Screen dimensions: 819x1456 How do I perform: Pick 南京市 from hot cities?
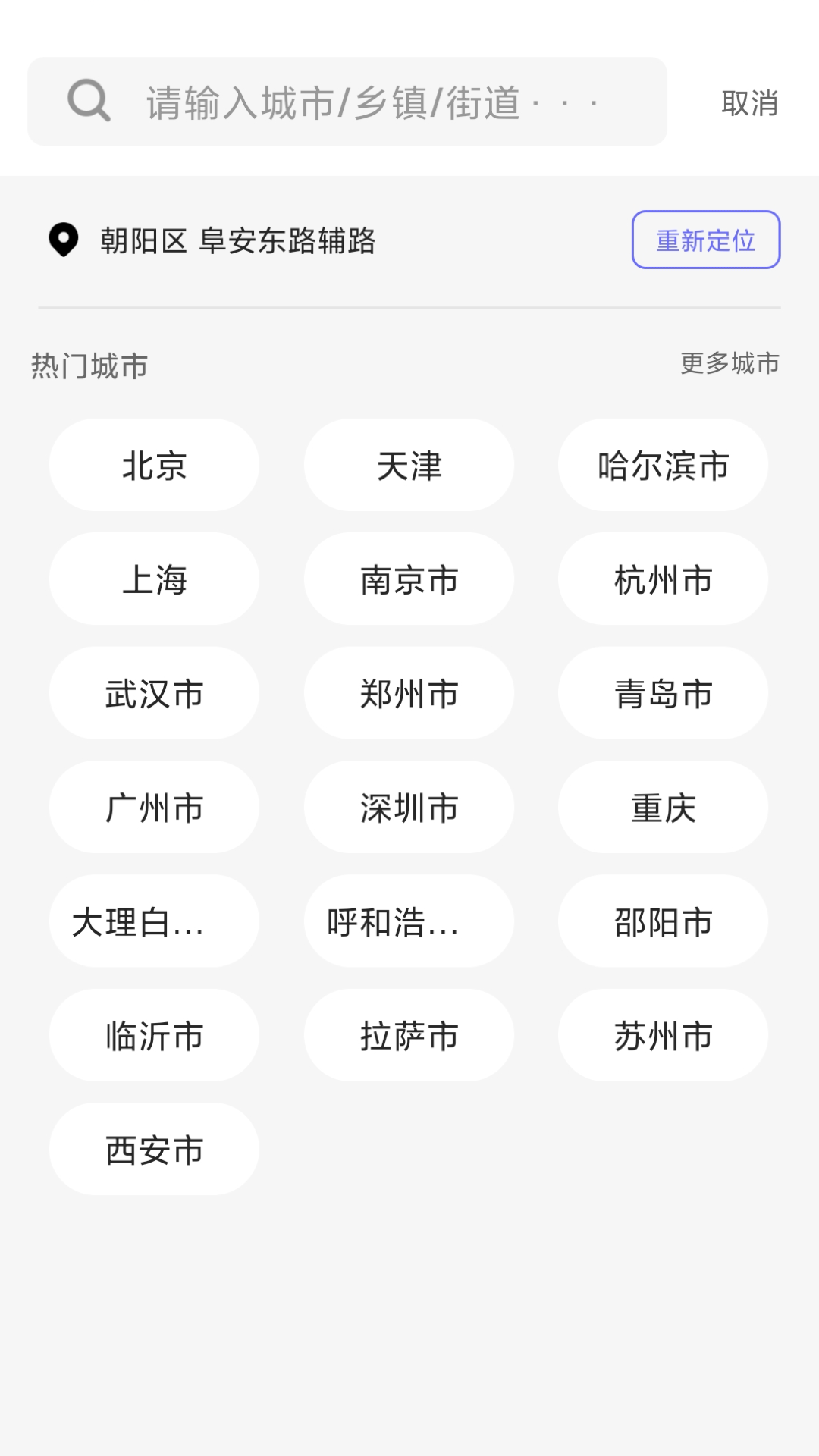click(408, 579)
